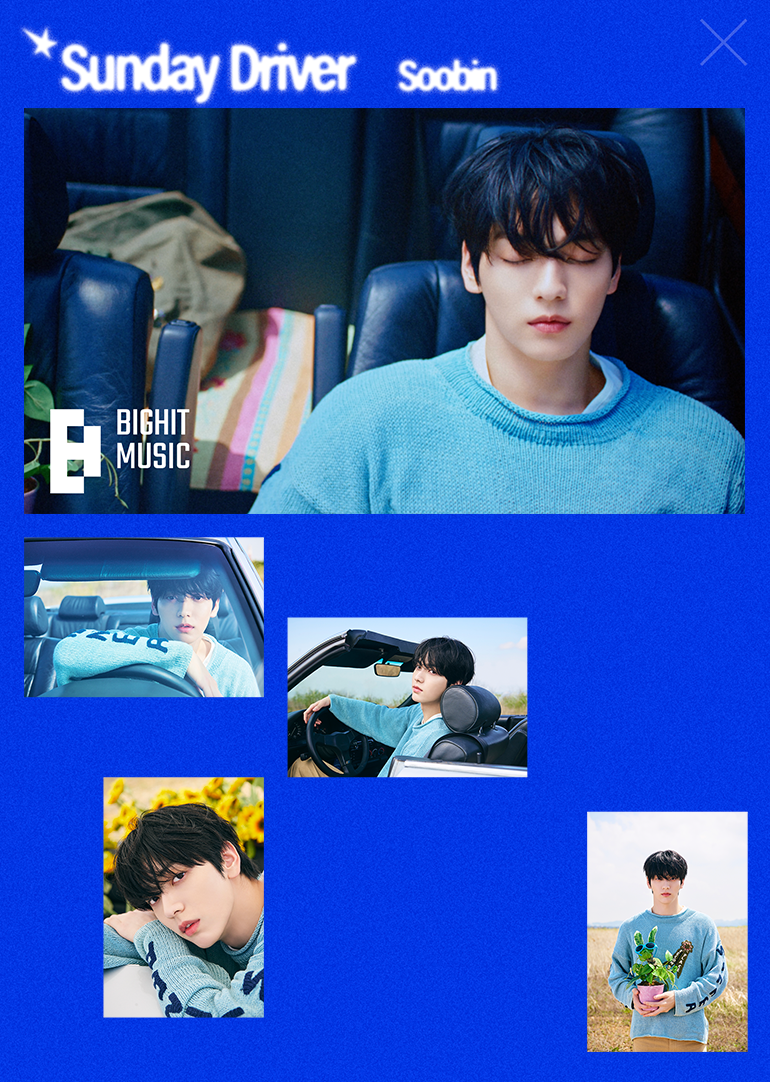Close the Sunday Driver gallery
770x1082 pixels.
coord(723,43)
